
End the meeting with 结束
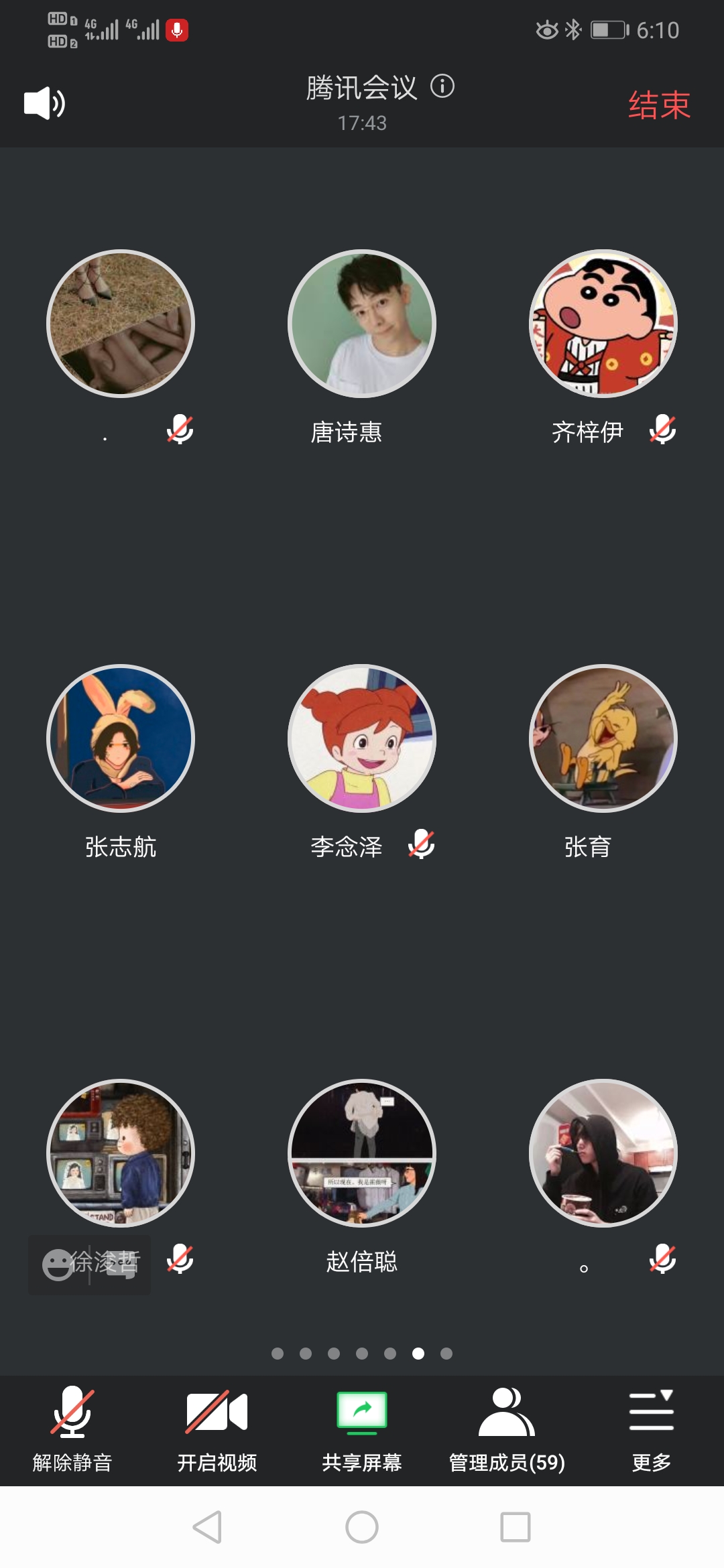[658, 105]
